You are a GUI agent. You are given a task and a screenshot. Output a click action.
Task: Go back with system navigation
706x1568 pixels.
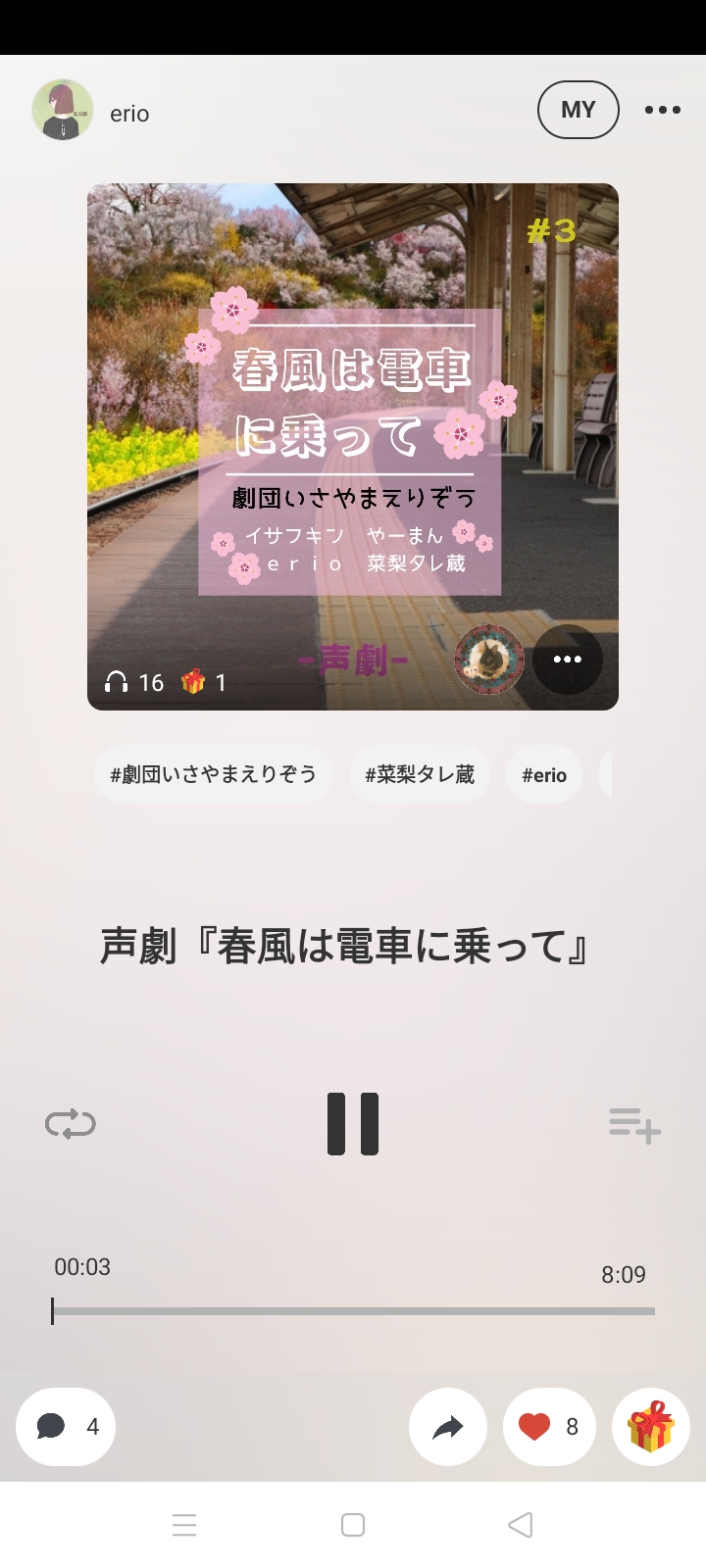click(521, 1525)
